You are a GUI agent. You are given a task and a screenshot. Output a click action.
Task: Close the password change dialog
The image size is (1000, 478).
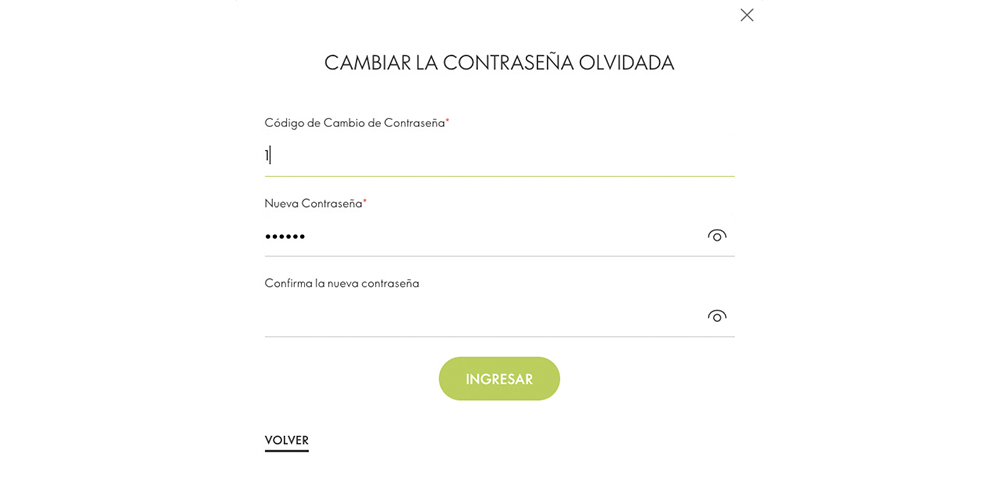[x=746, y=15]
